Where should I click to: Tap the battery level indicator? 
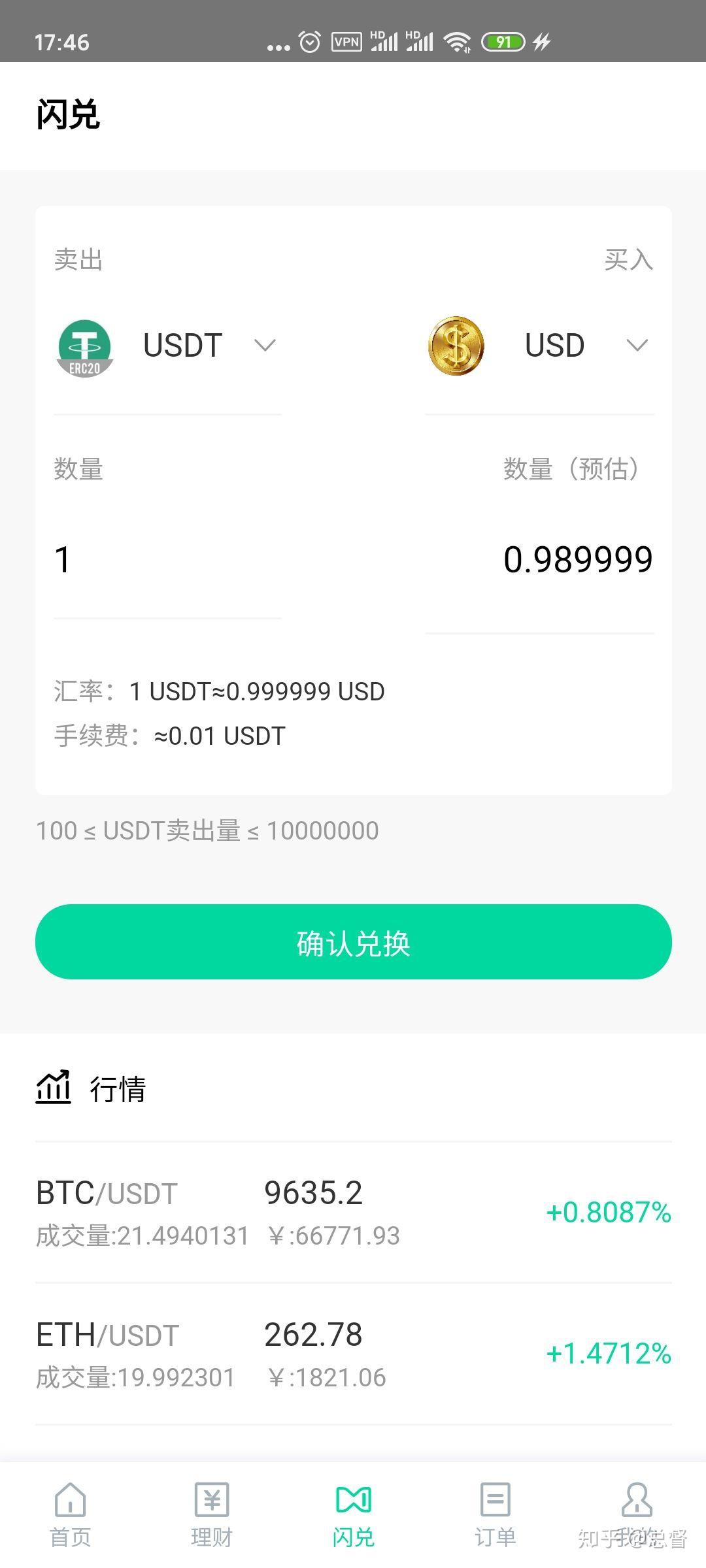tap(503, 41)
